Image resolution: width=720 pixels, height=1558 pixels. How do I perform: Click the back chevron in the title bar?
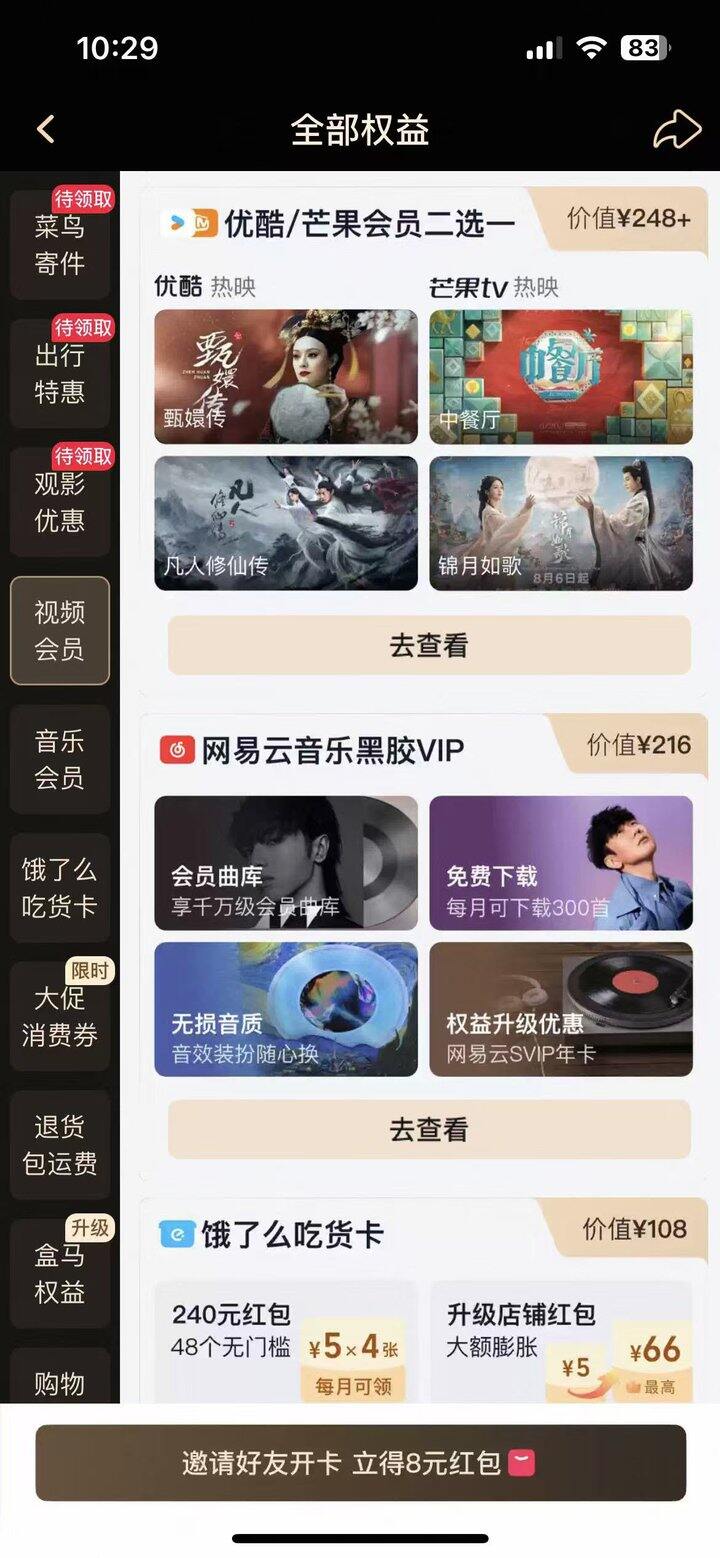[44, 130]
